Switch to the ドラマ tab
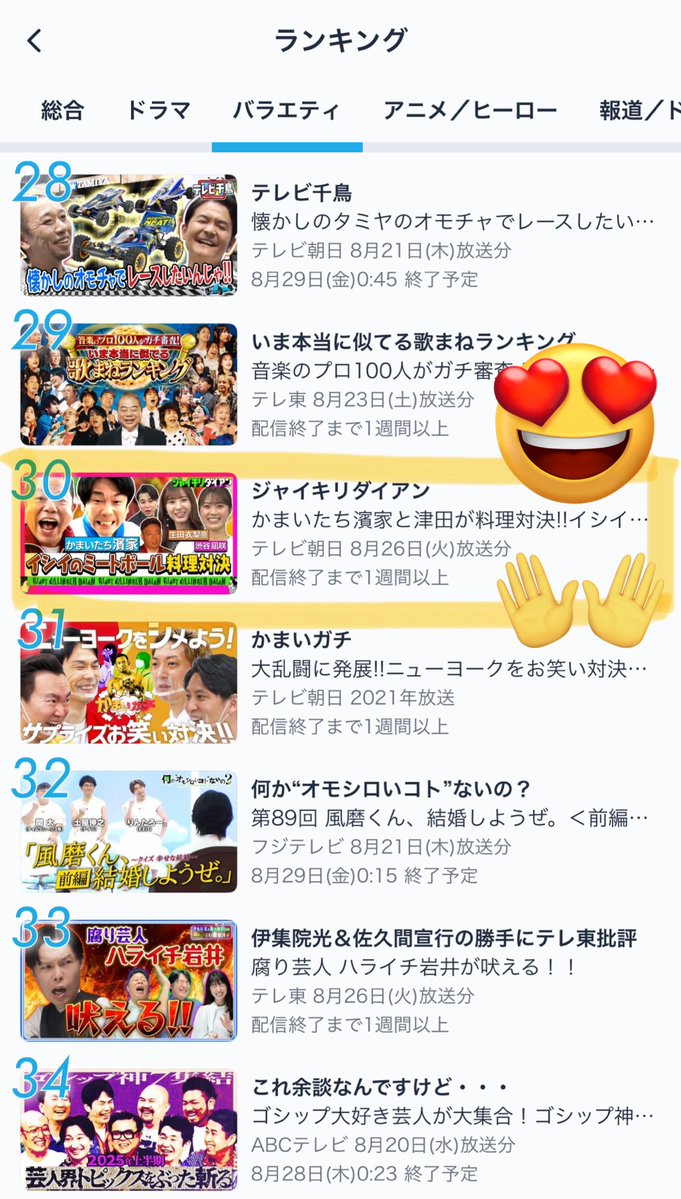 click(158, 110)
